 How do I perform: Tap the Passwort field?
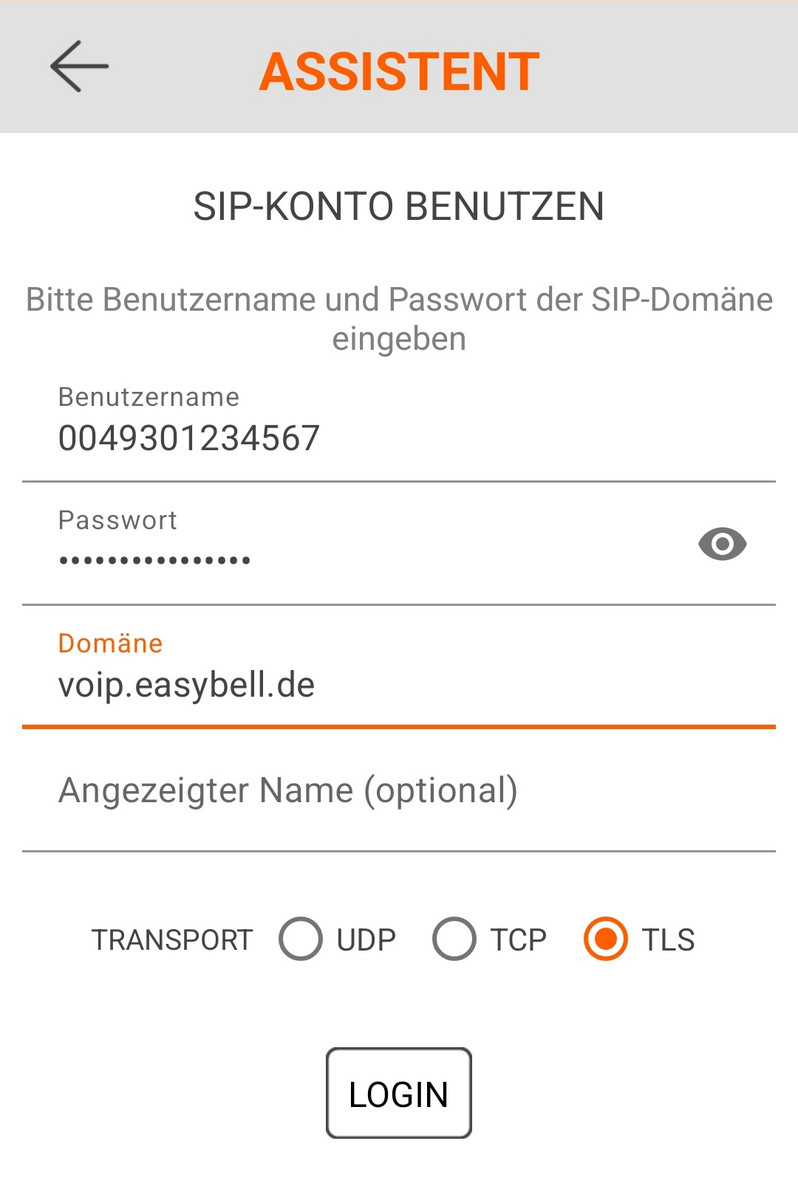[x=360, y=560]
